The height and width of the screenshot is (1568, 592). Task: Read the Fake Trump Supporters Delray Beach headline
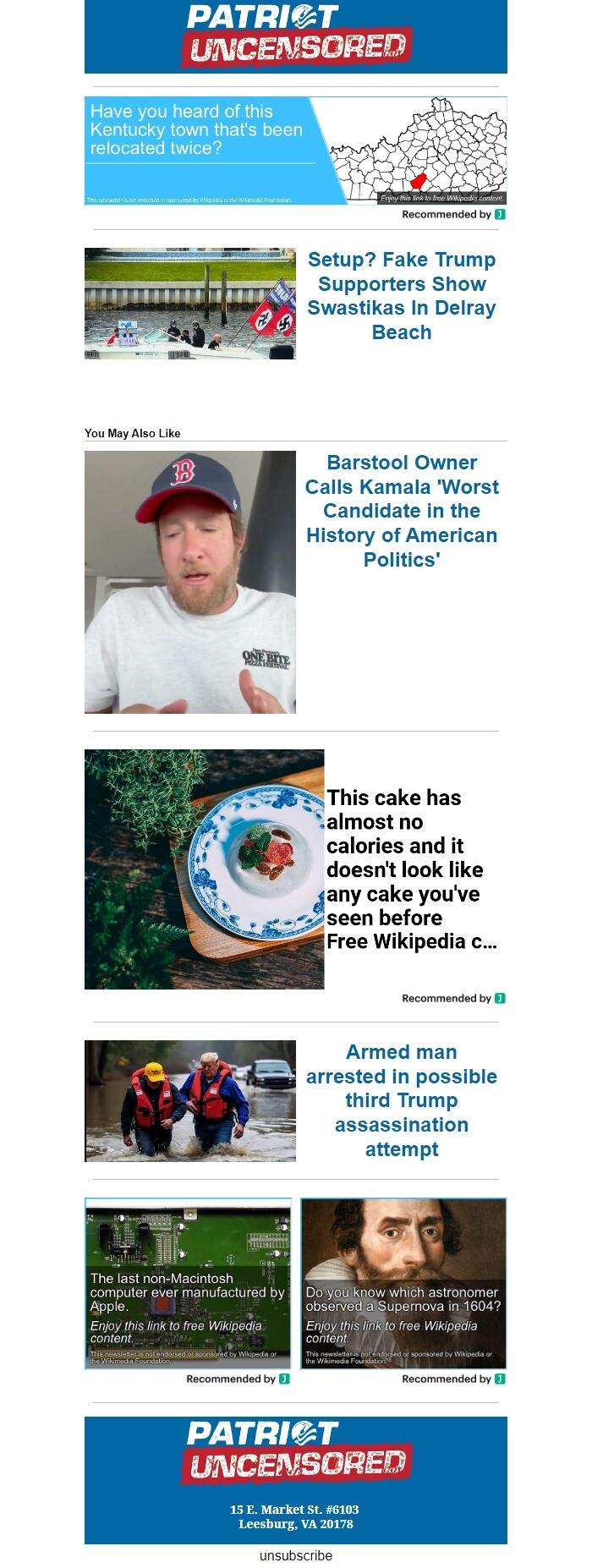(x=402, y=296)
